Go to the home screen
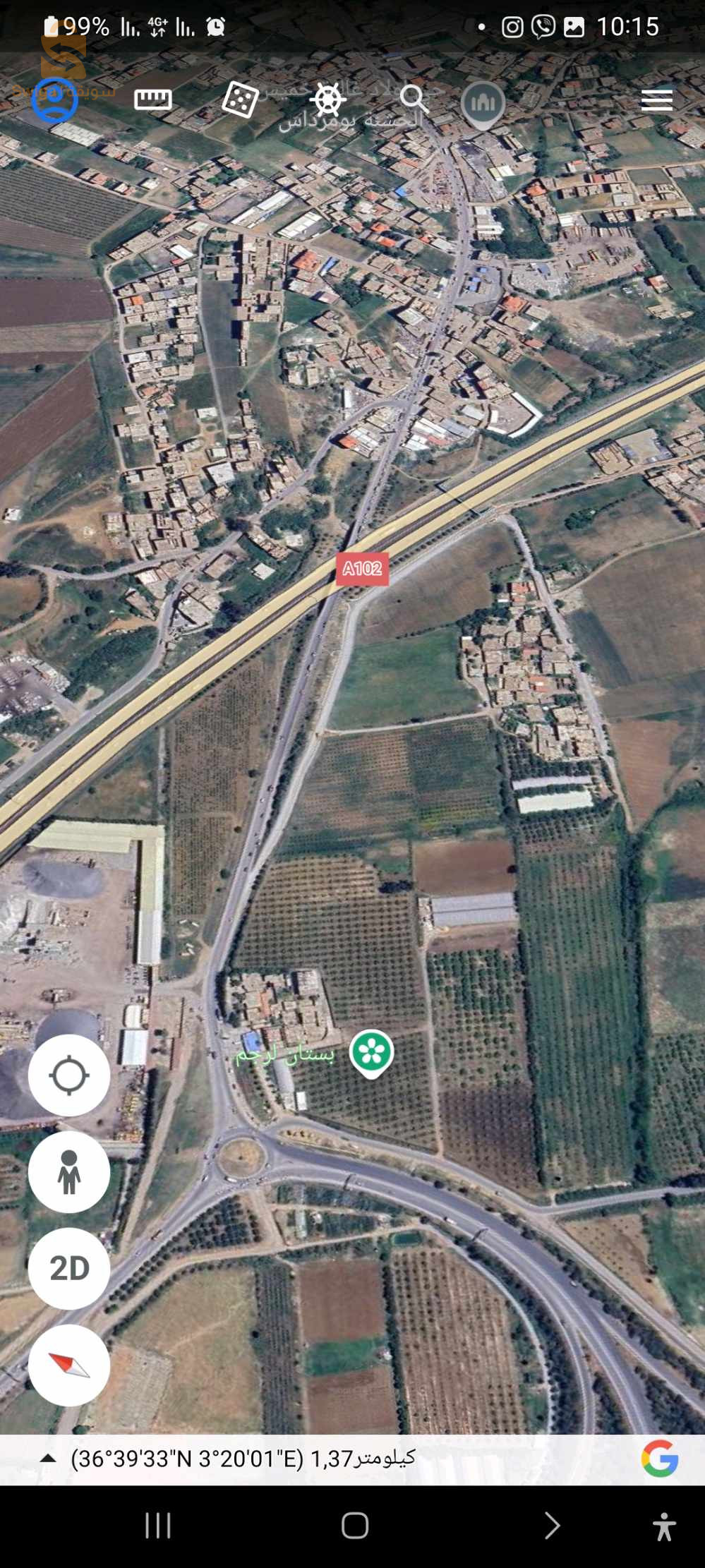The width and height of the screenshot is (705, 1568). [354, 1526]
